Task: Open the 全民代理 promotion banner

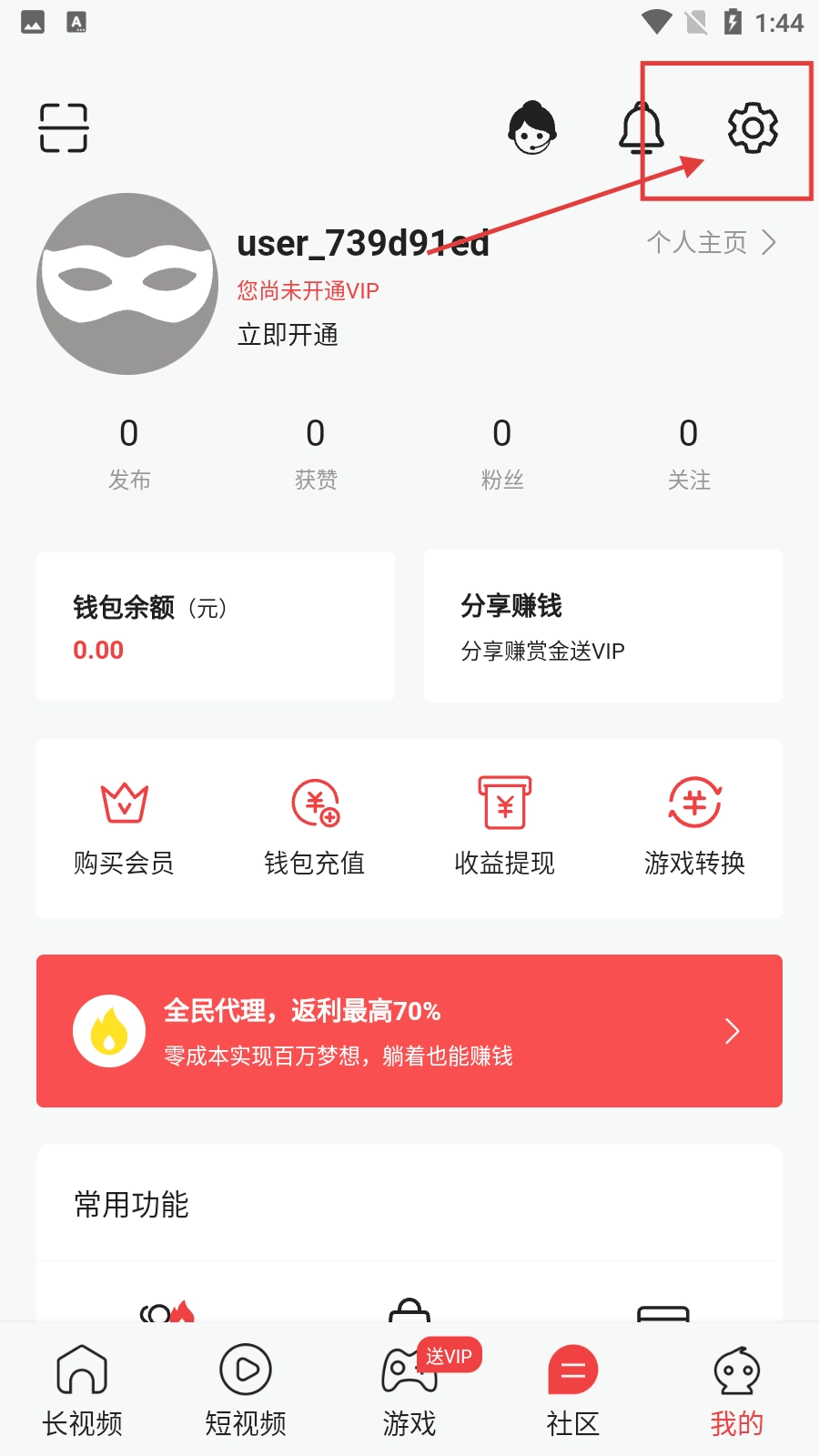Action: pyautogui.click(x=409, y=1031)
